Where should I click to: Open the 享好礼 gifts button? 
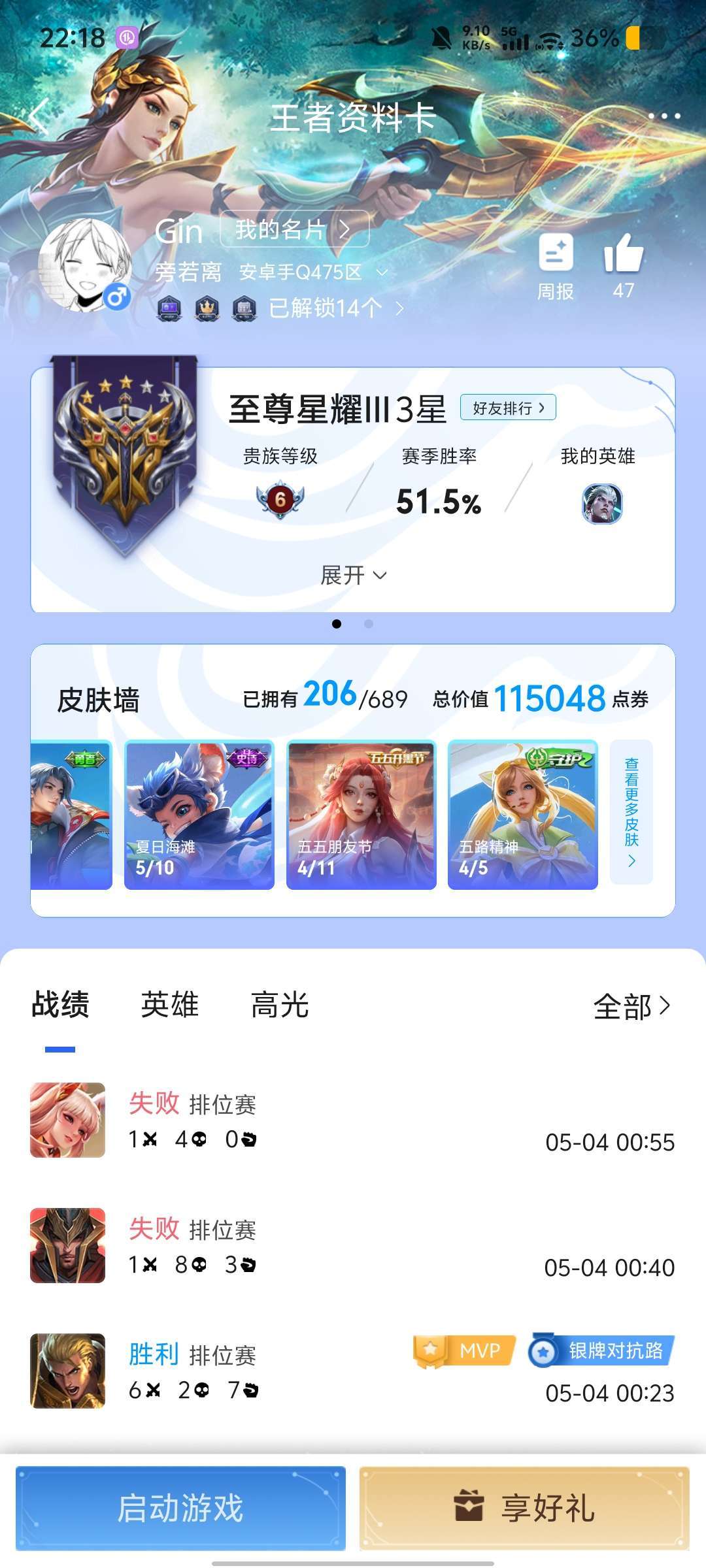click(524, 1508)
